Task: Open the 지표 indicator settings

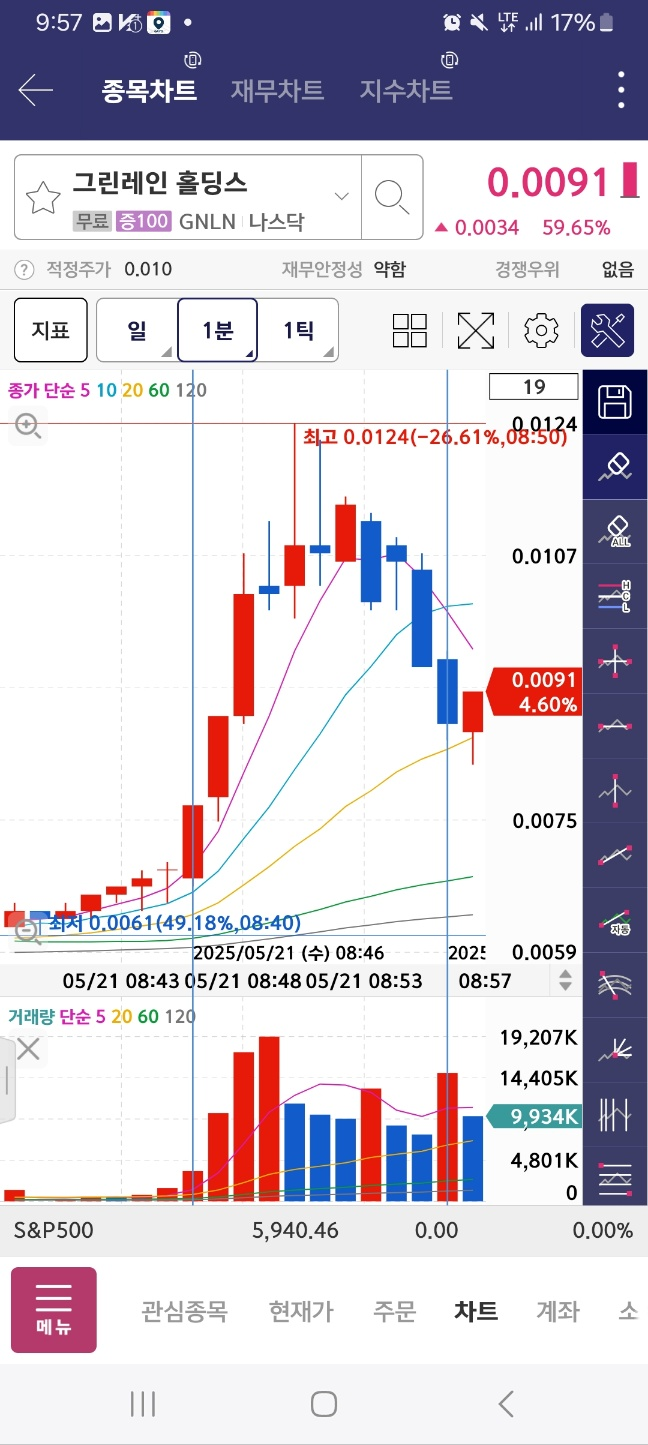Action: point(51,330)
